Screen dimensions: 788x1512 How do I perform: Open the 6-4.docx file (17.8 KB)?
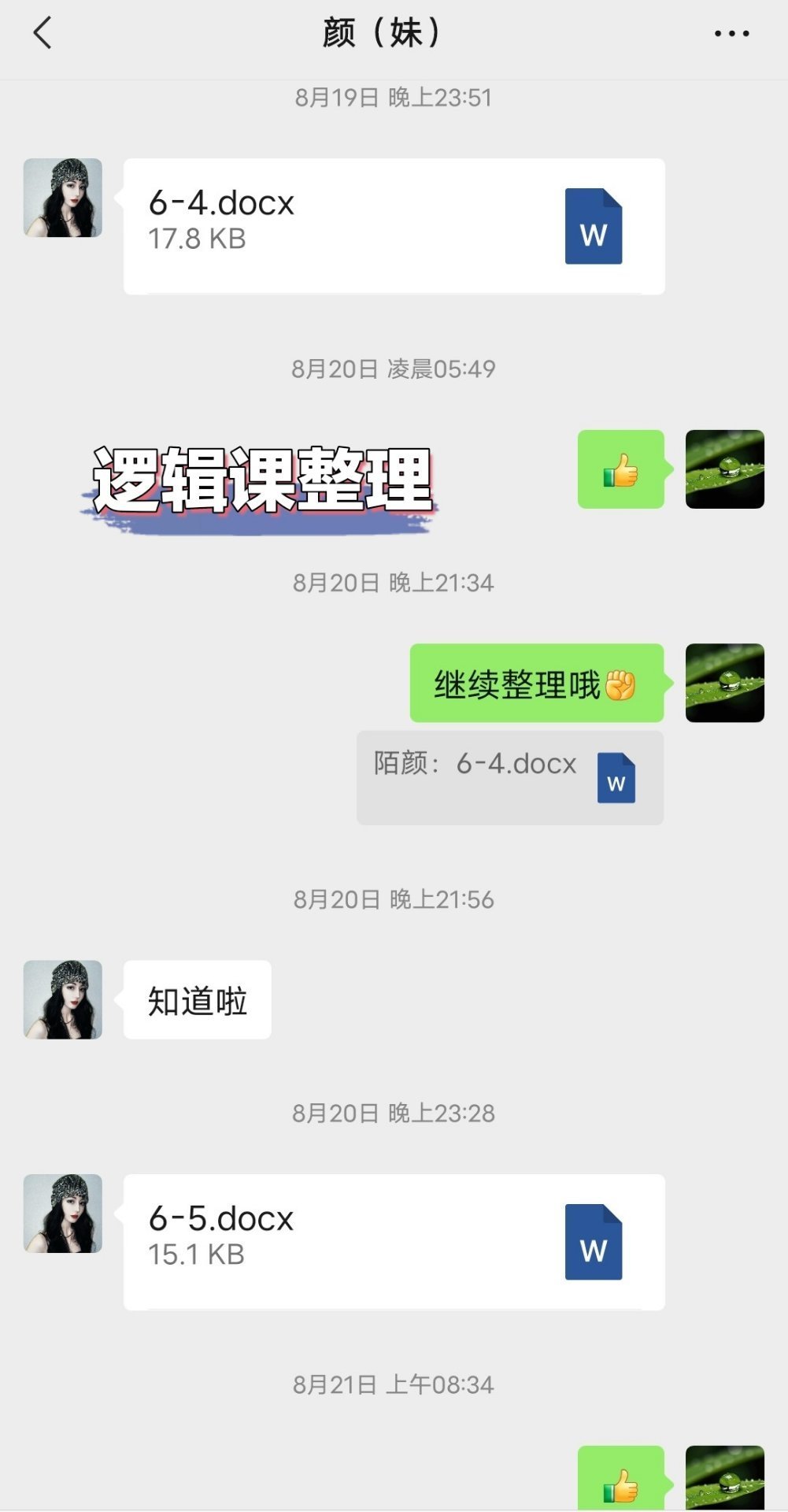tap(394, 226)
